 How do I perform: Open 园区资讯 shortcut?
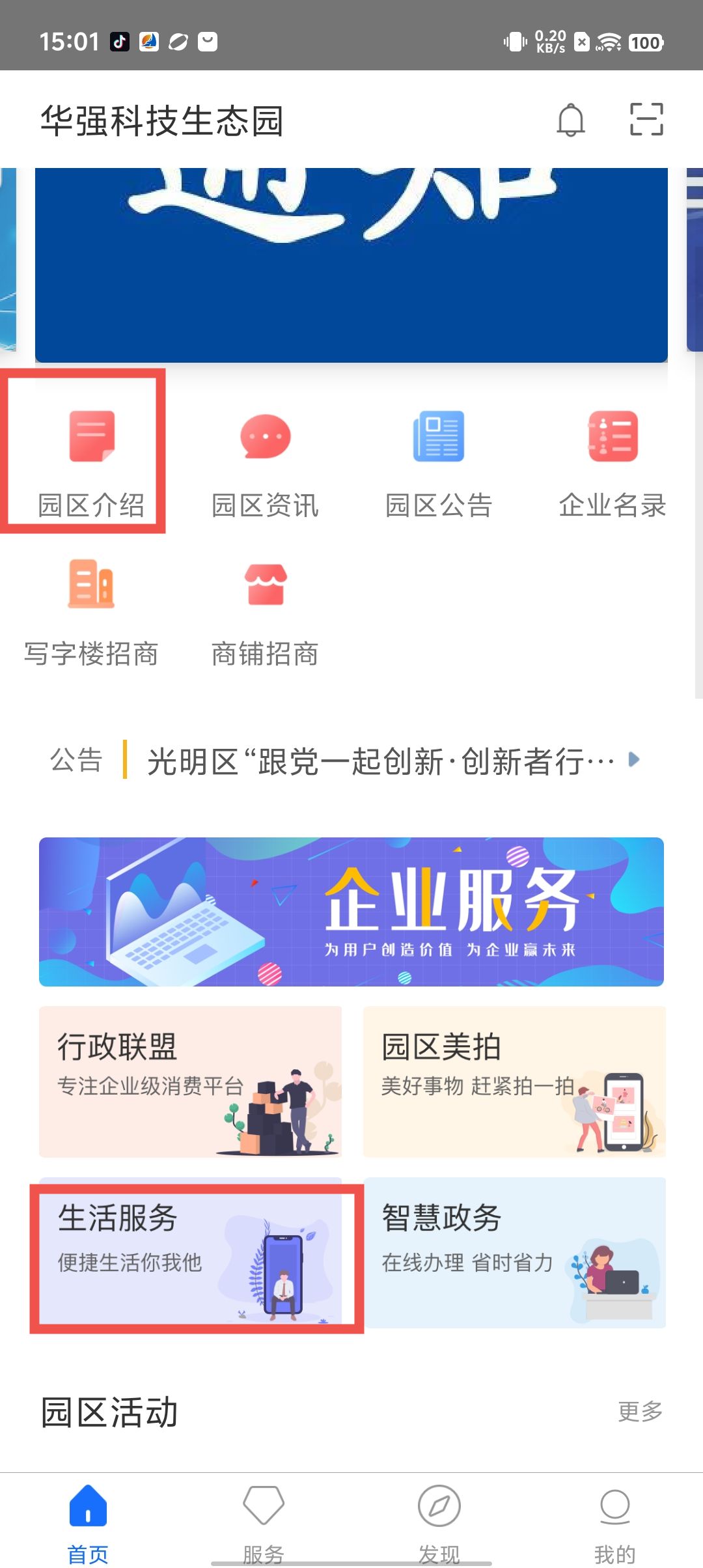point(265,462)
